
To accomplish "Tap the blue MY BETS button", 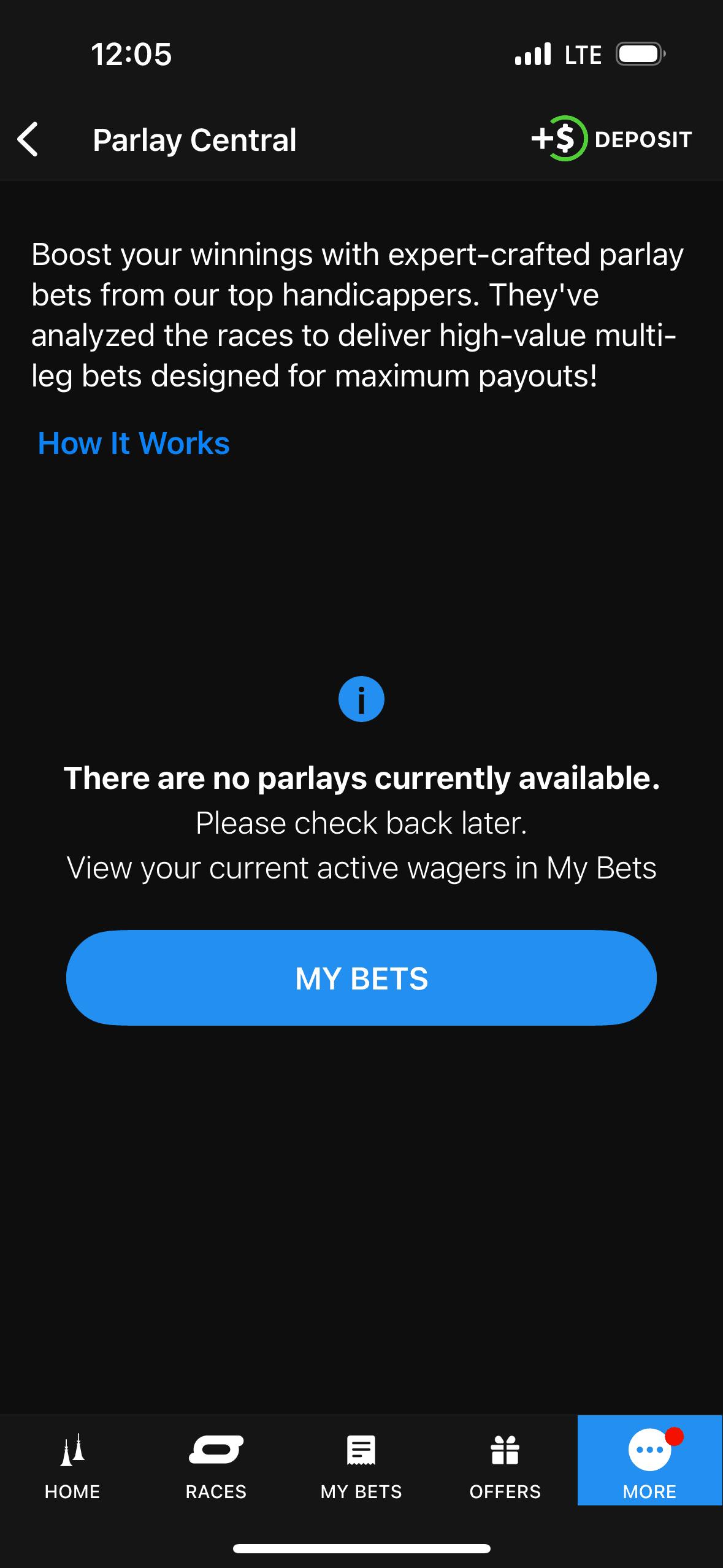I will [x=361, y=978].
